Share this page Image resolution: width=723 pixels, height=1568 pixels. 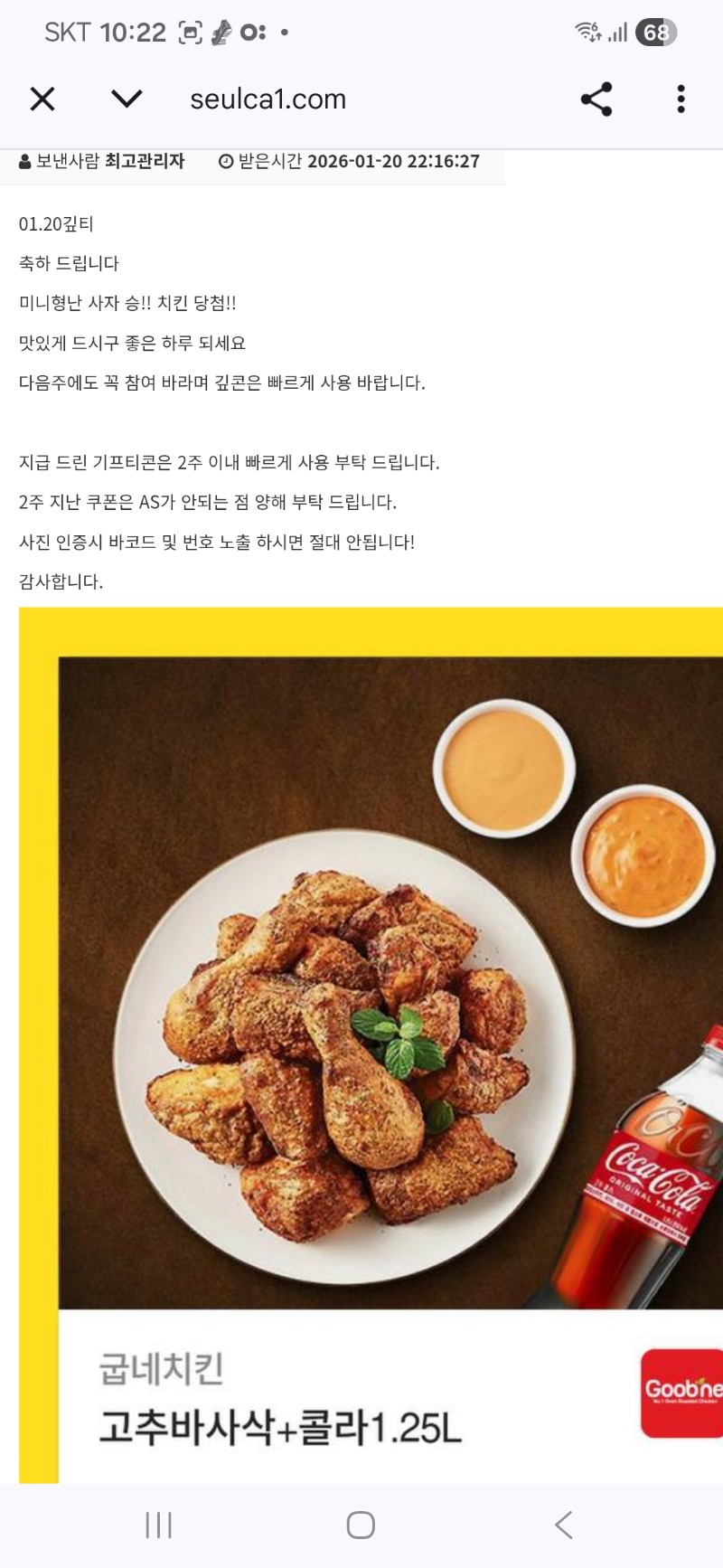click(596, 99)
